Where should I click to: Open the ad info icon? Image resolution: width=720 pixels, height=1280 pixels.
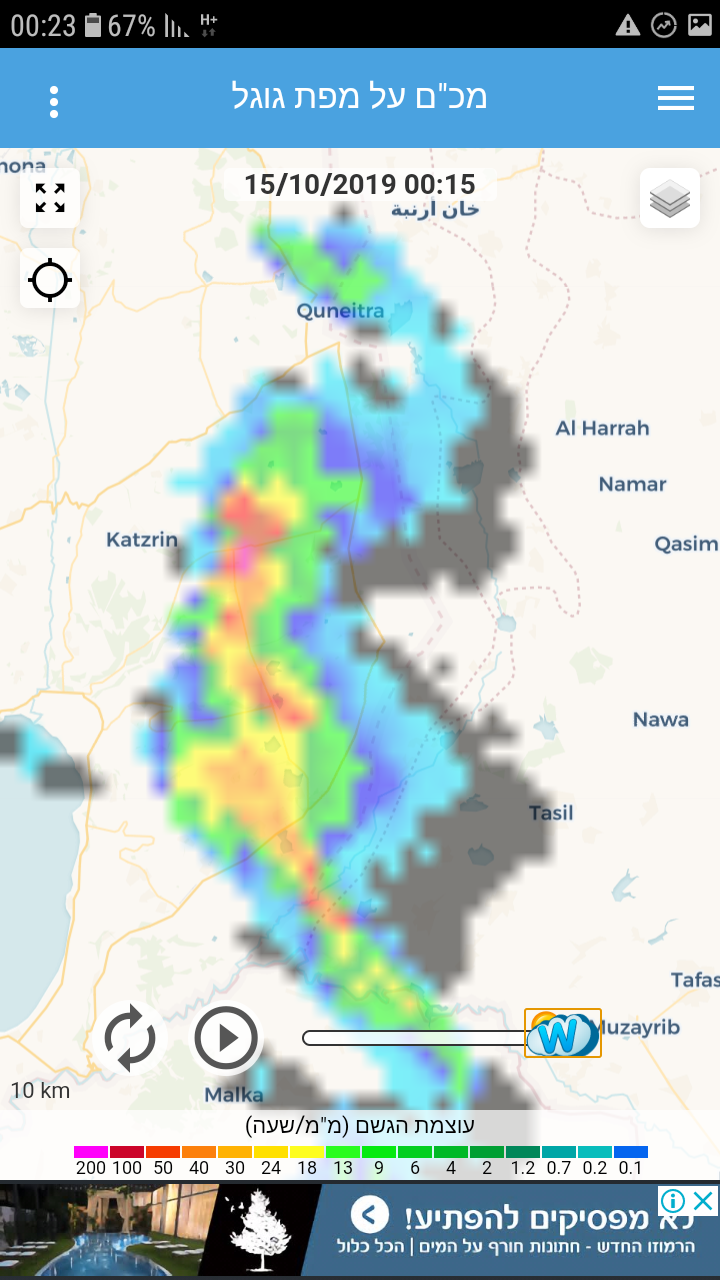[674, 1200]
